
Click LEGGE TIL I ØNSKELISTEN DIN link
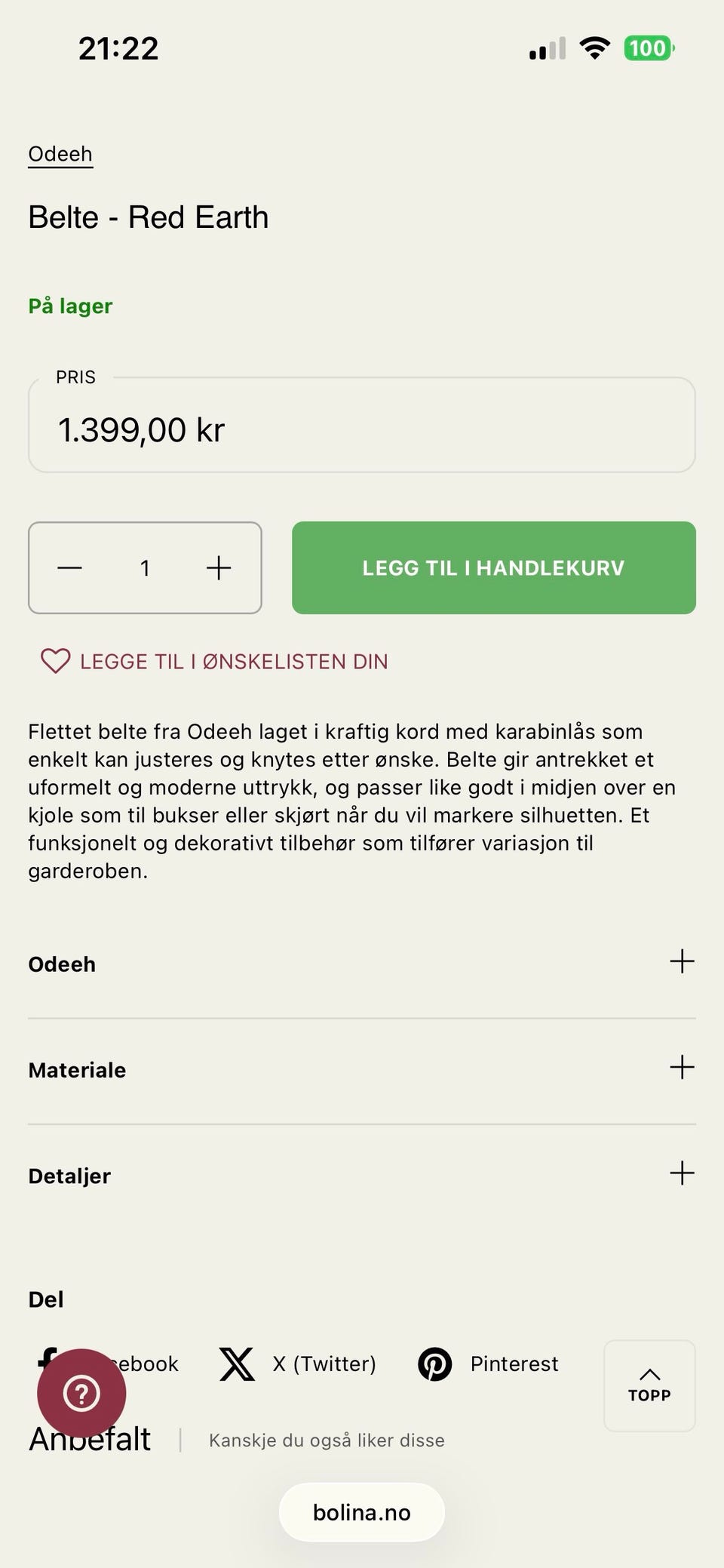234,661
